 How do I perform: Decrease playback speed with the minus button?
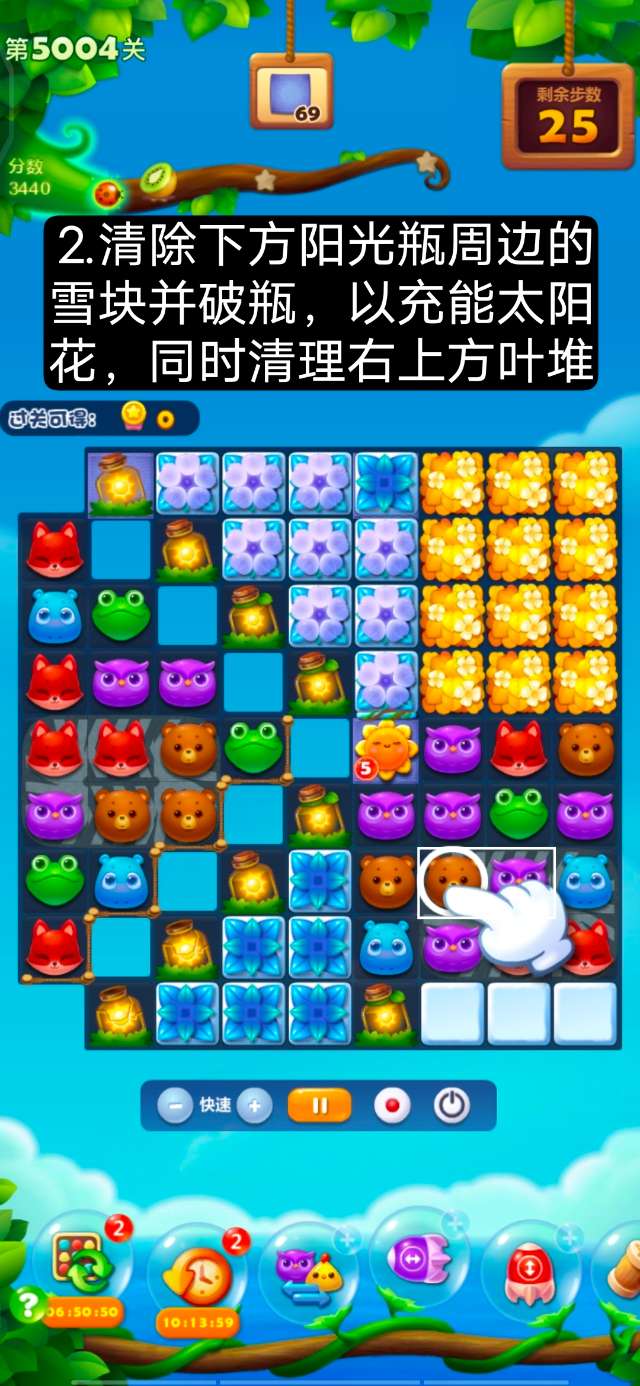[175, 1106]
